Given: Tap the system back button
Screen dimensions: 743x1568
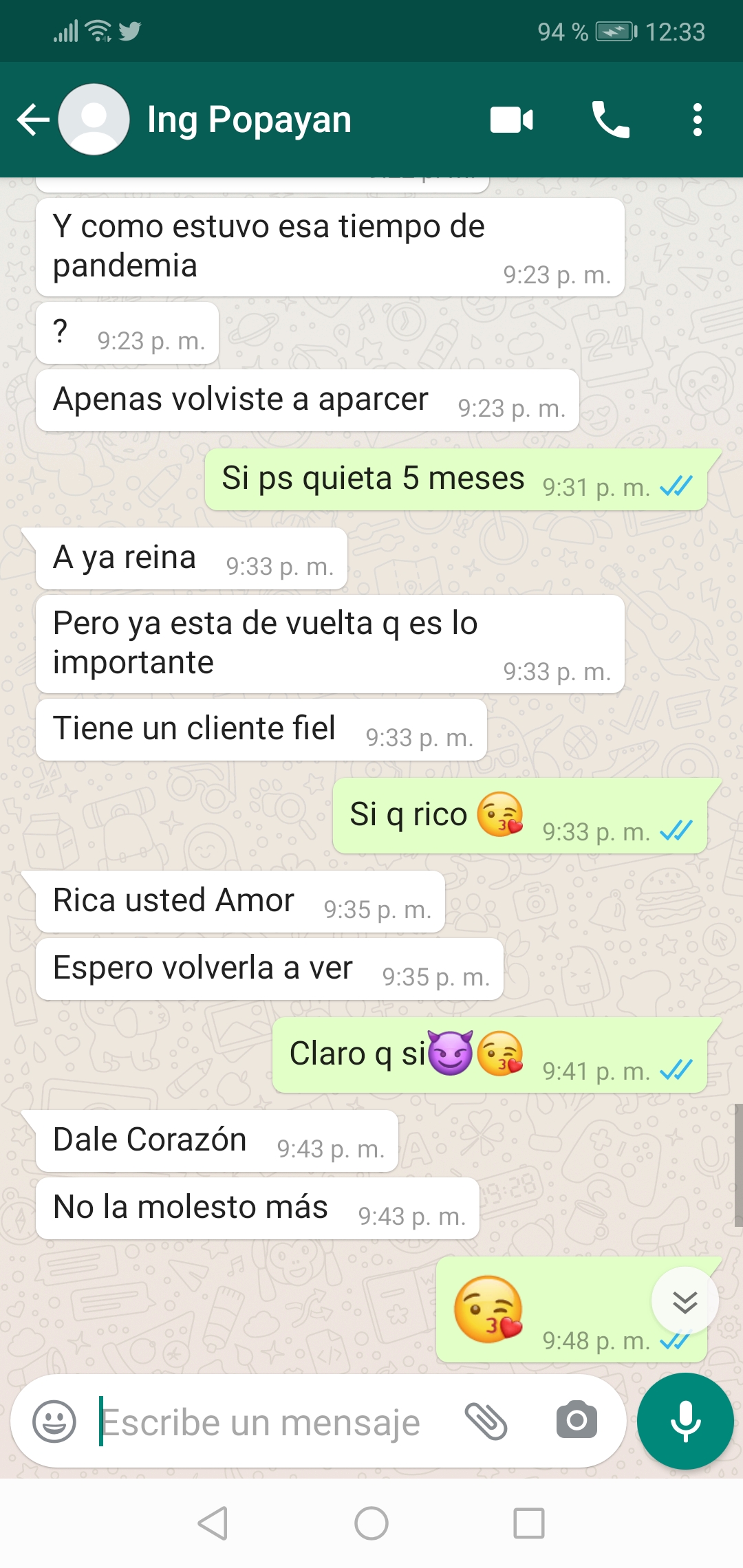Looking at the screenshot, I should (x=213, y=1523).
